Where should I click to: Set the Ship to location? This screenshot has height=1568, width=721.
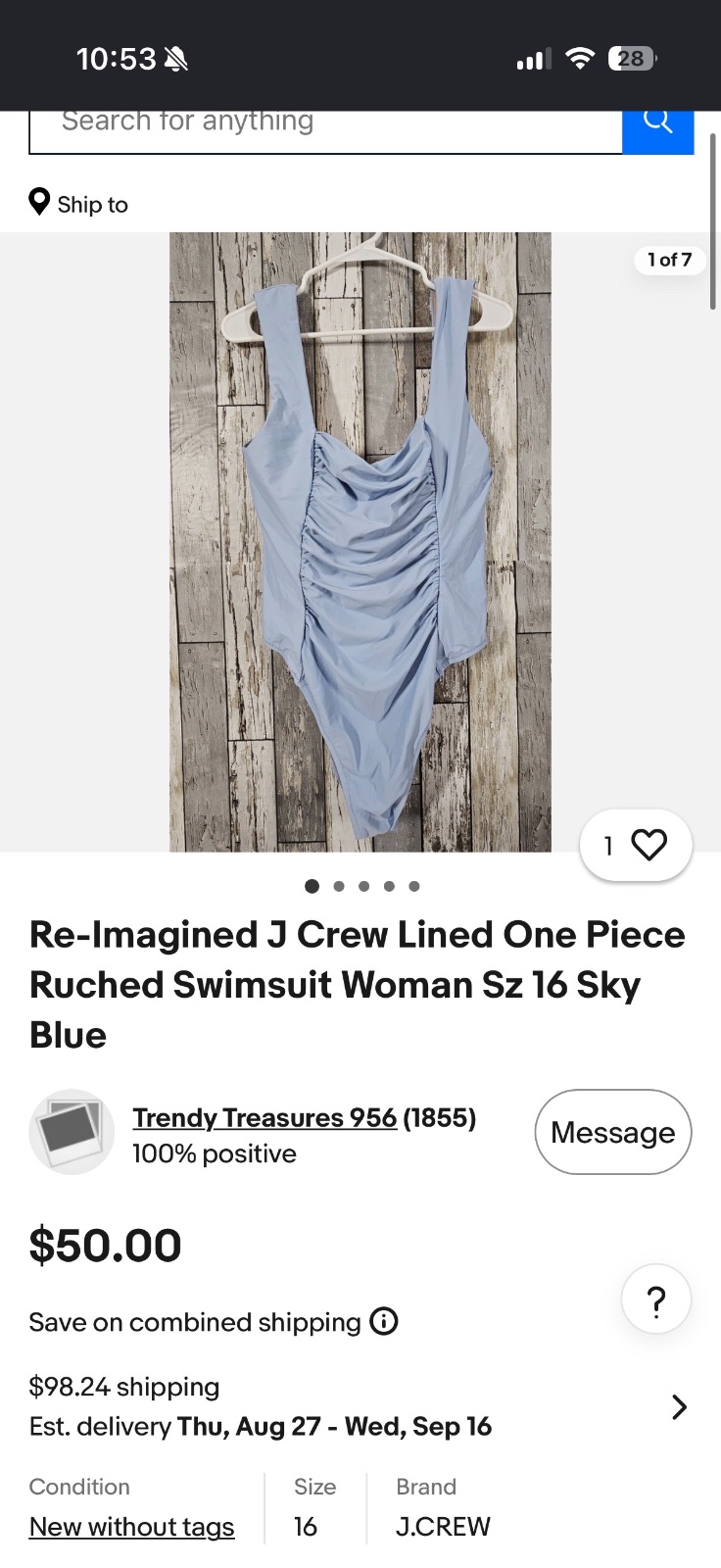[x=78, y=204]
